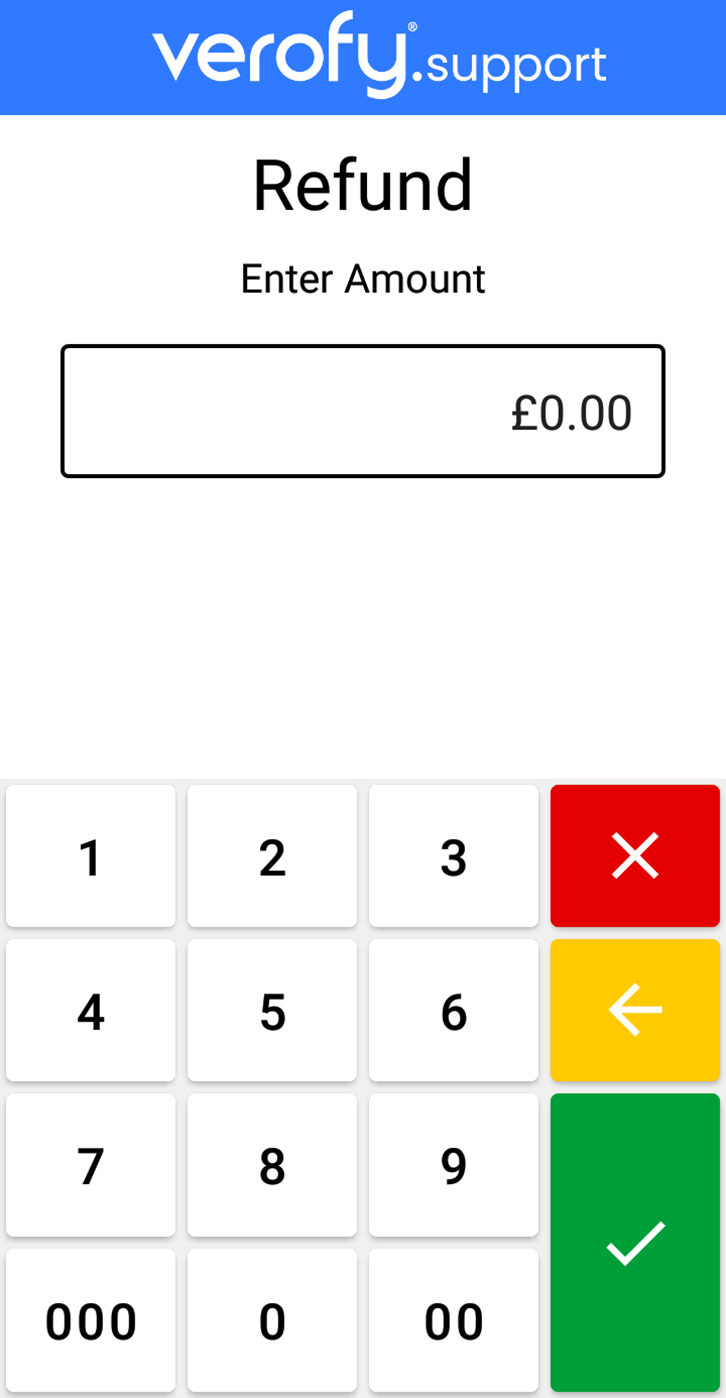Enter a single 0 on the keypad
Viewport: 726px width, 1398px height.
click(x=272, y=1320)
